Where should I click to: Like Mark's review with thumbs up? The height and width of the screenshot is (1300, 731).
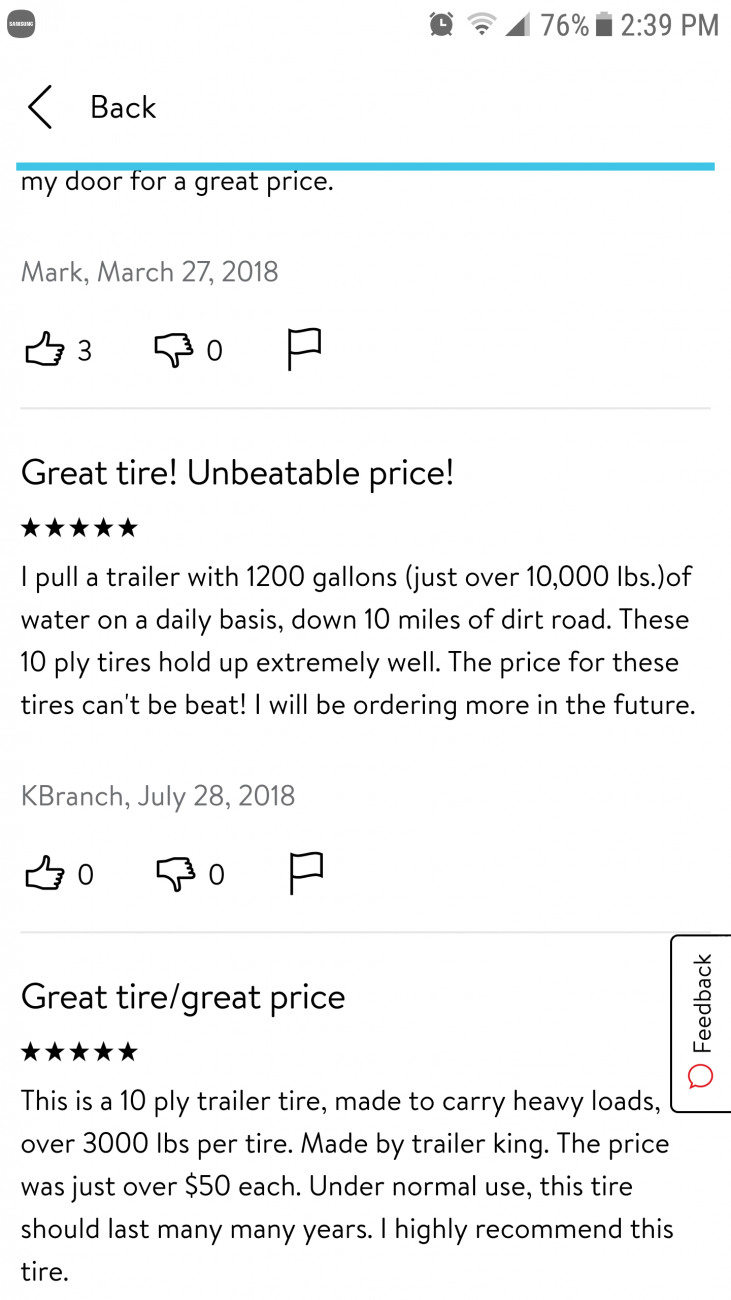pyautogui.click(x=44, y=350)
